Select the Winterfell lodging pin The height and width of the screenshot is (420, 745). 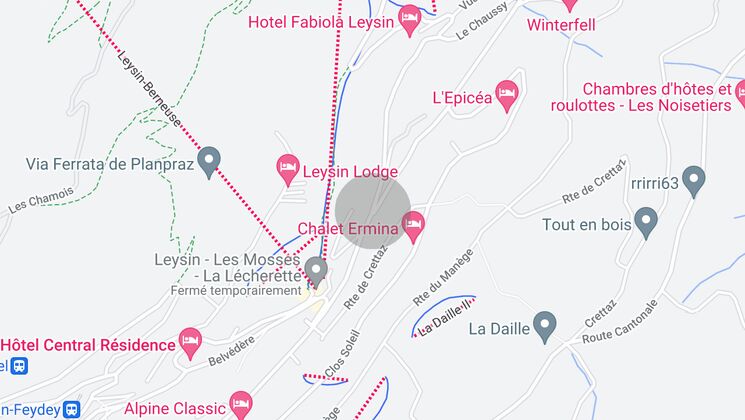click(570, 5)
